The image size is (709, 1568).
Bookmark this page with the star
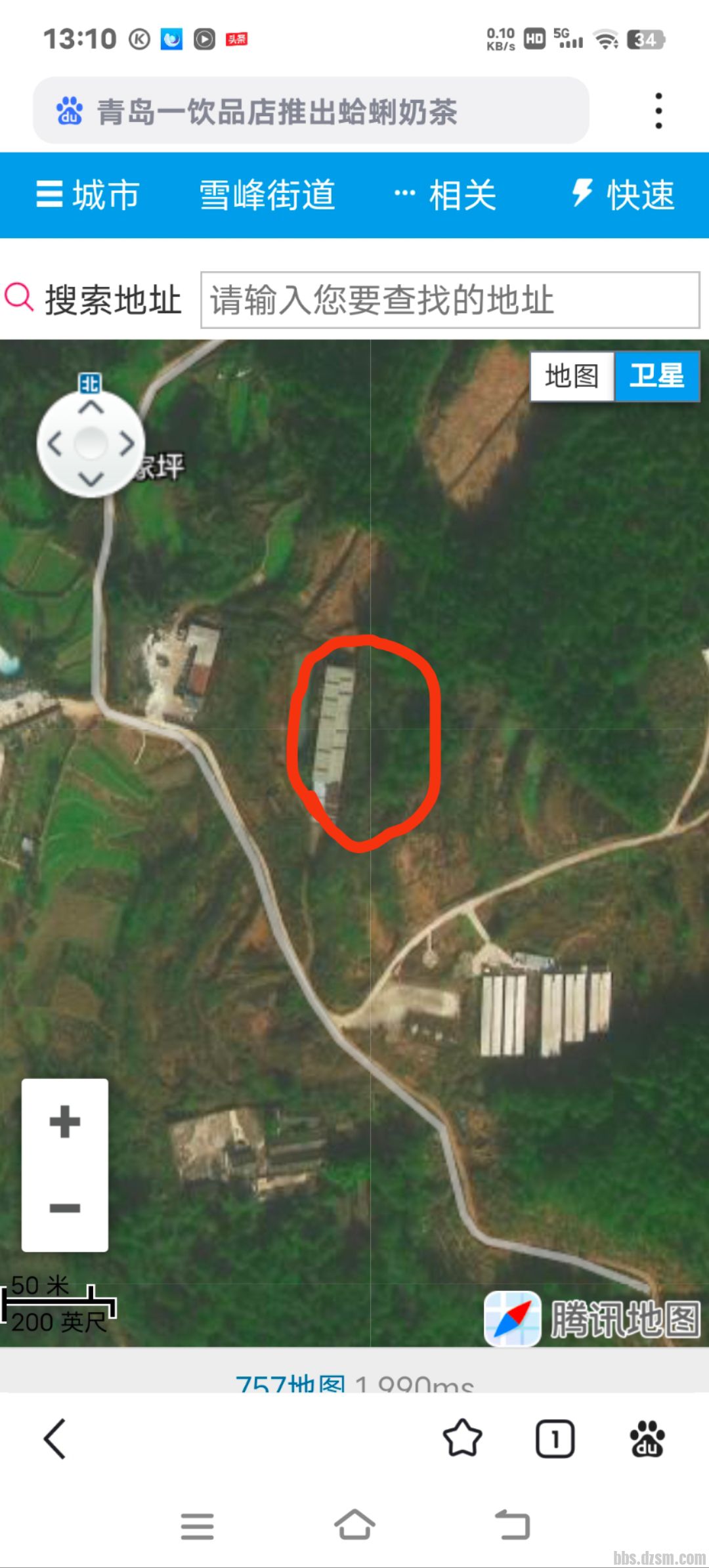[463, 1438]
